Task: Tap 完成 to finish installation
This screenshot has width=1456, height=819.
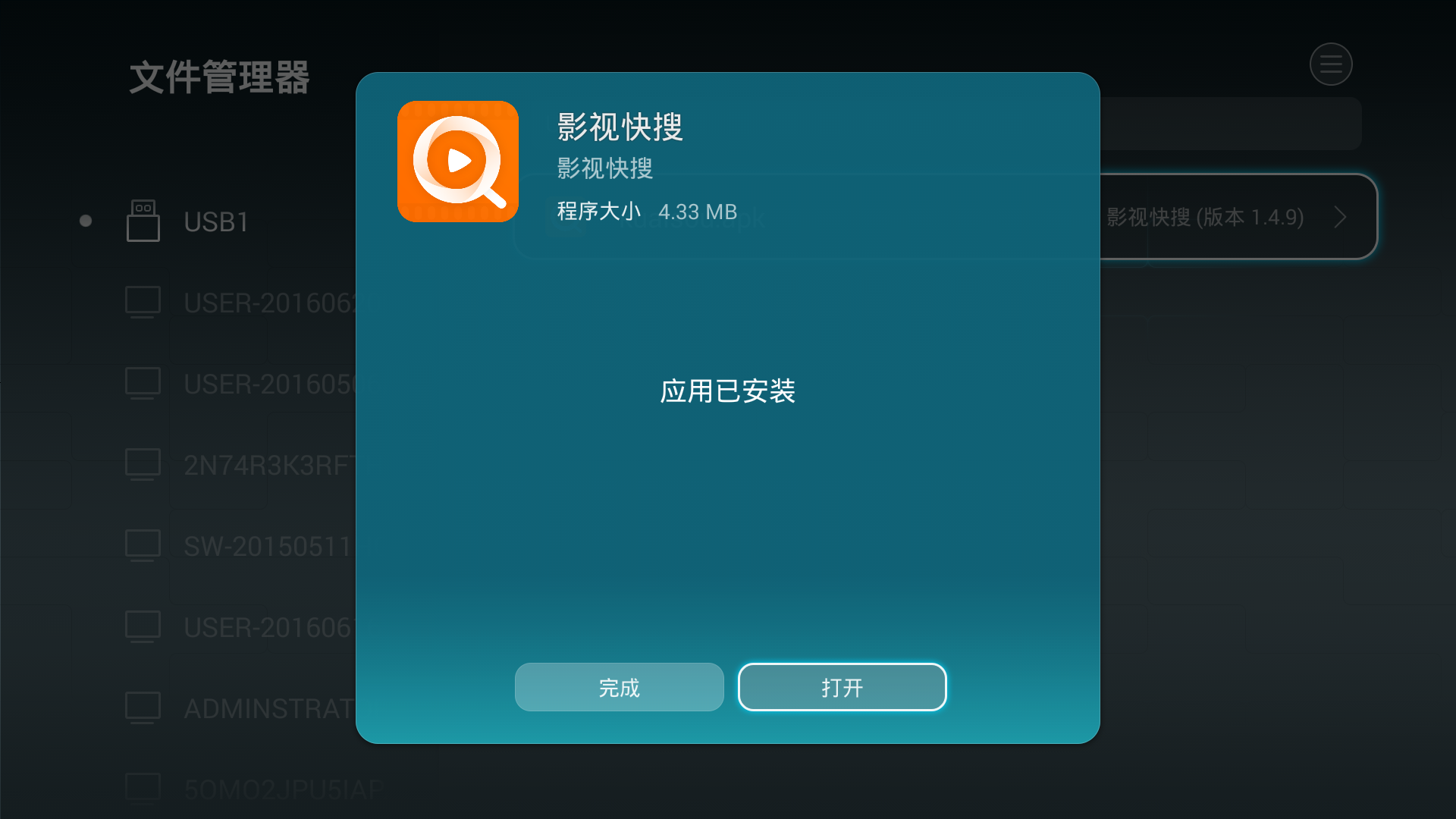Action: [619, 687]
